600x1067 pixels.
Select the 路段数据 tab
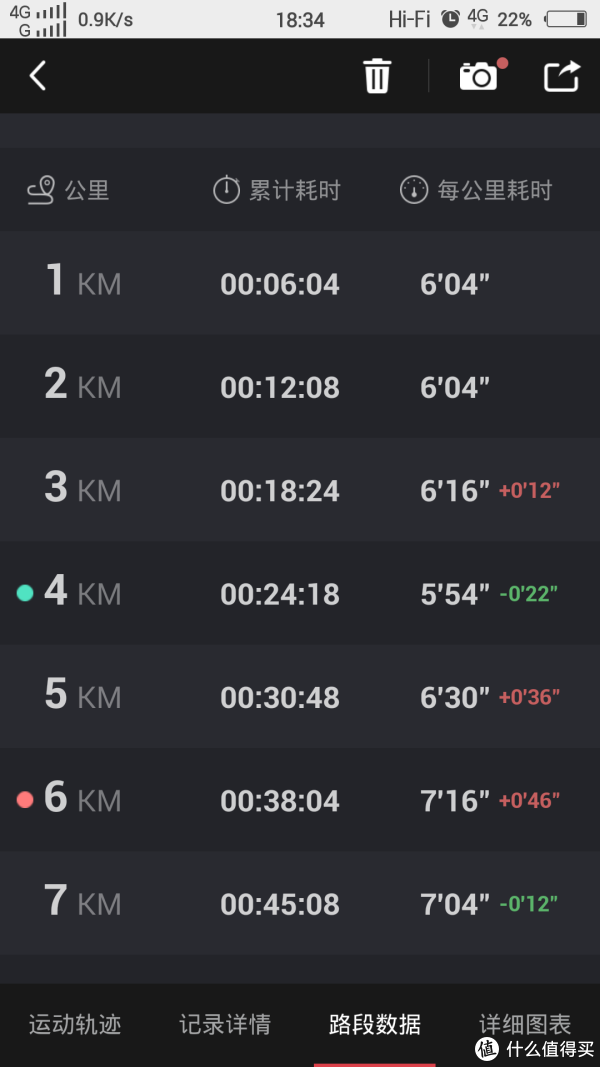(x=375, y=1024)
